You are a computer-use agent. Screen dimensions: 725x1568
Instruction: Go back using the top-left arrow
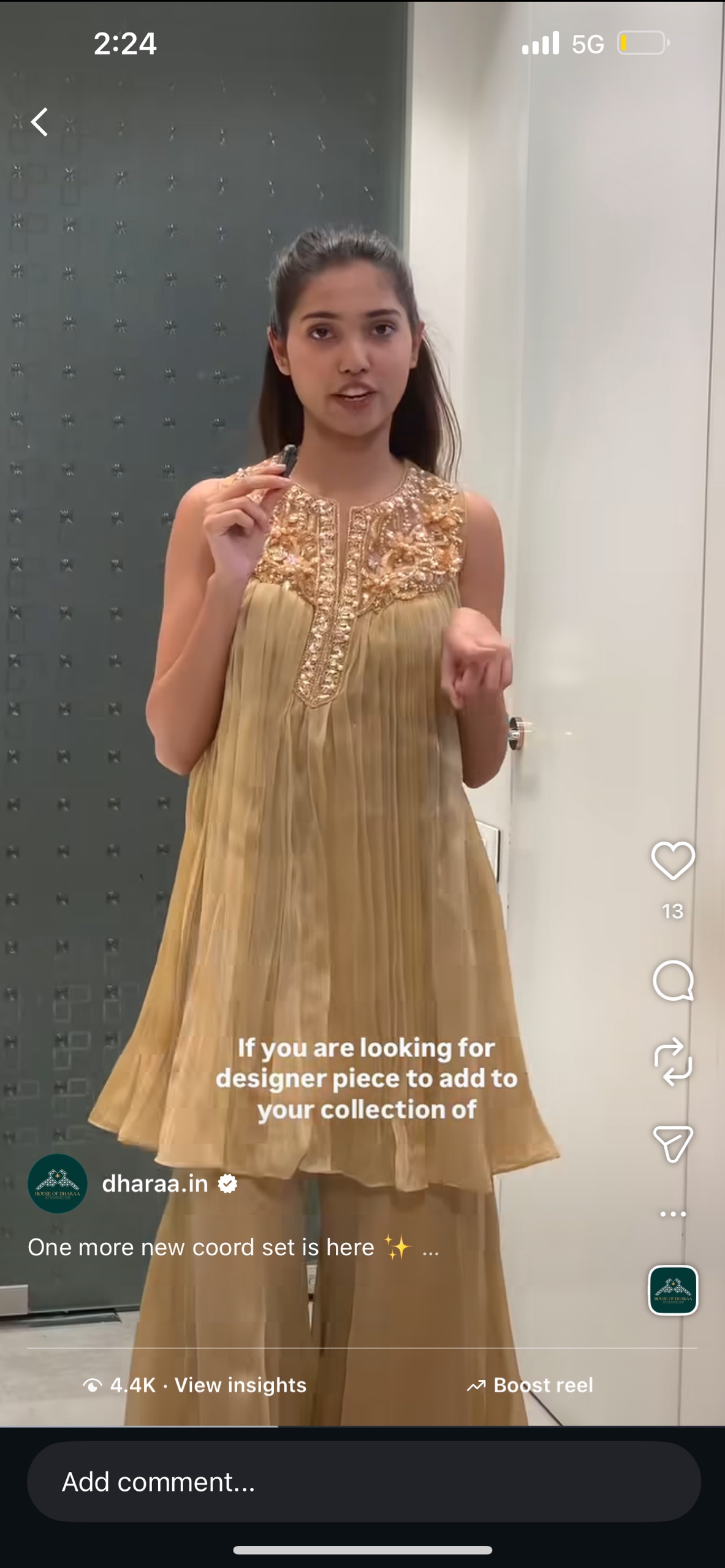pos(40,122)
